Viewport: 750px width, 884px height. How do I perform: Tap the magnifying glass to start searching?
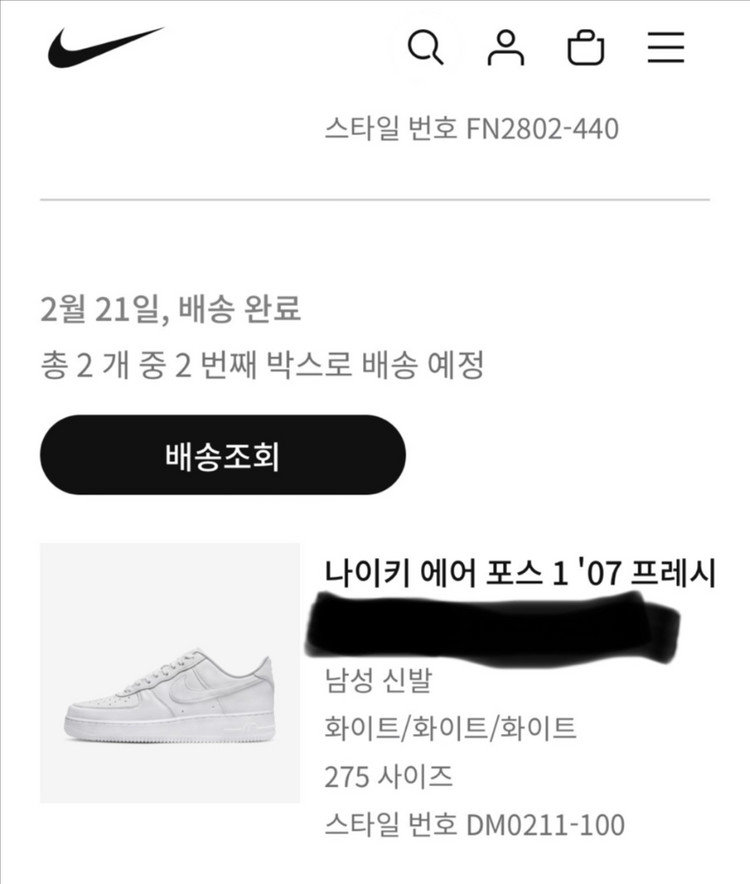[427, 48]
